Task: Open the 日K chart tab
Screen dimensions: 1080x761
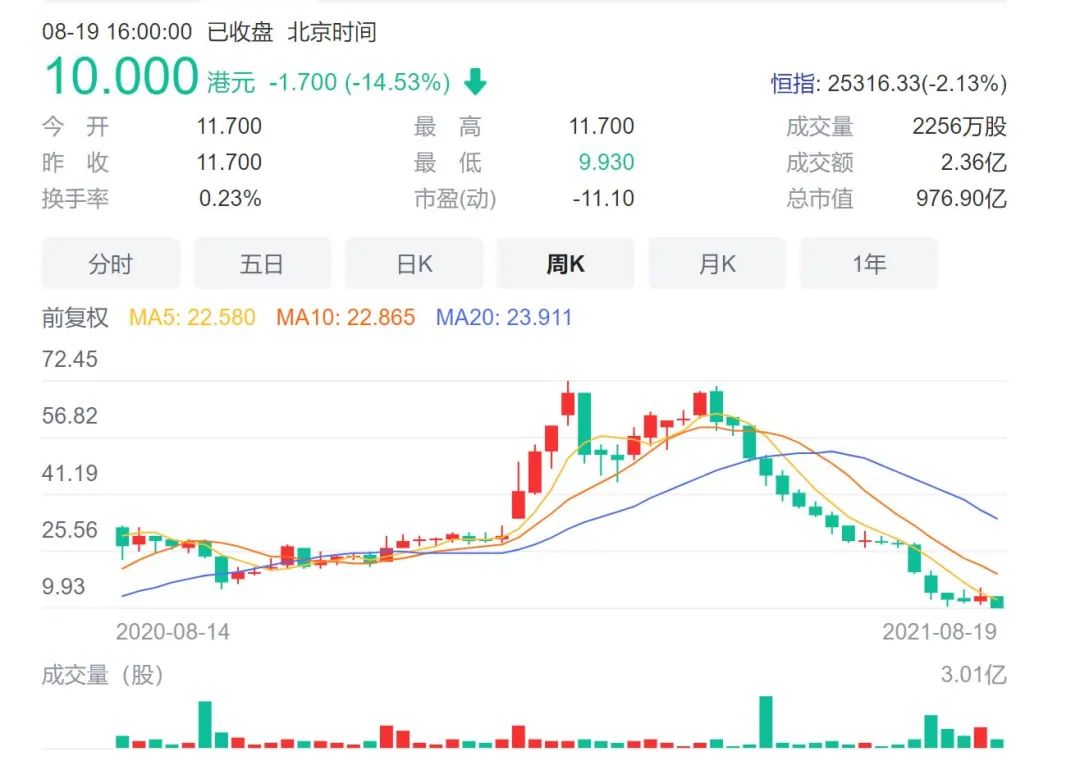Action: coord(414,264)
